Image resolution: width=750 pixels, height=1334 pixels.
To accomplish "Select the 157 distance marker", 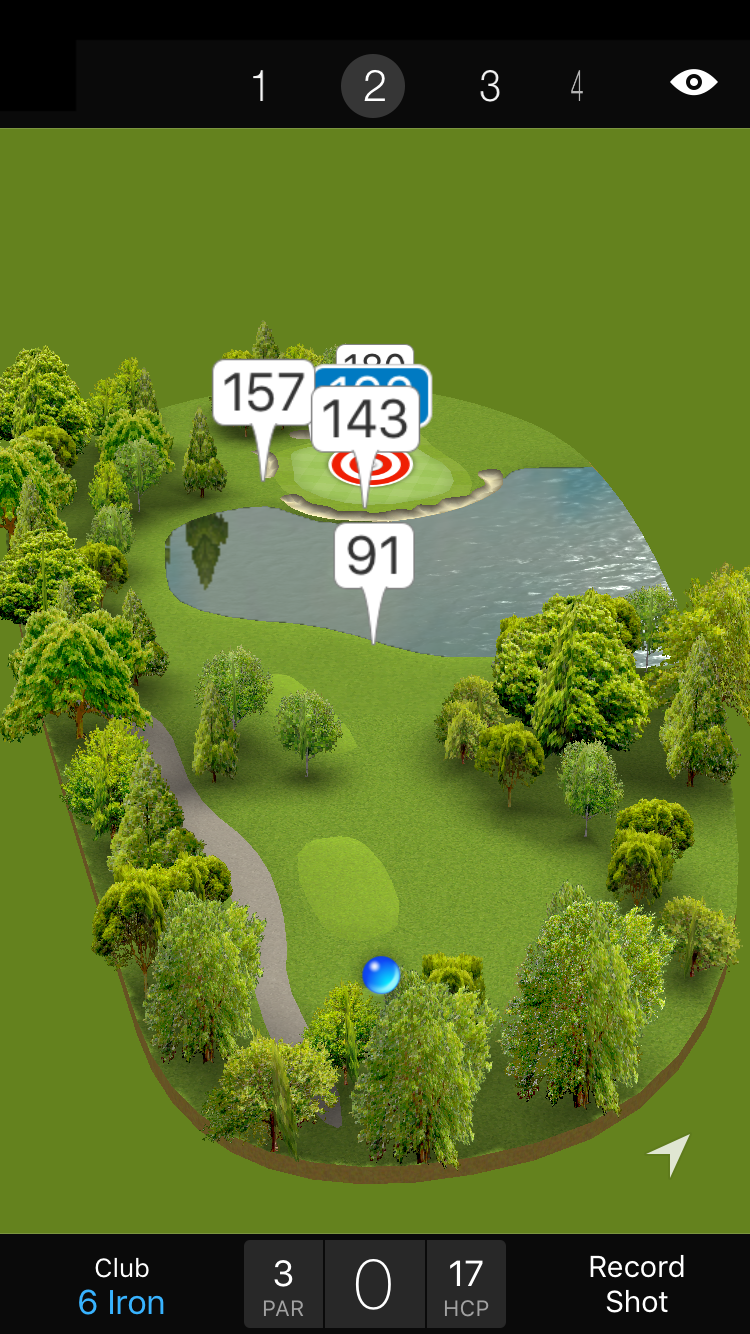I will coord(263,392).
